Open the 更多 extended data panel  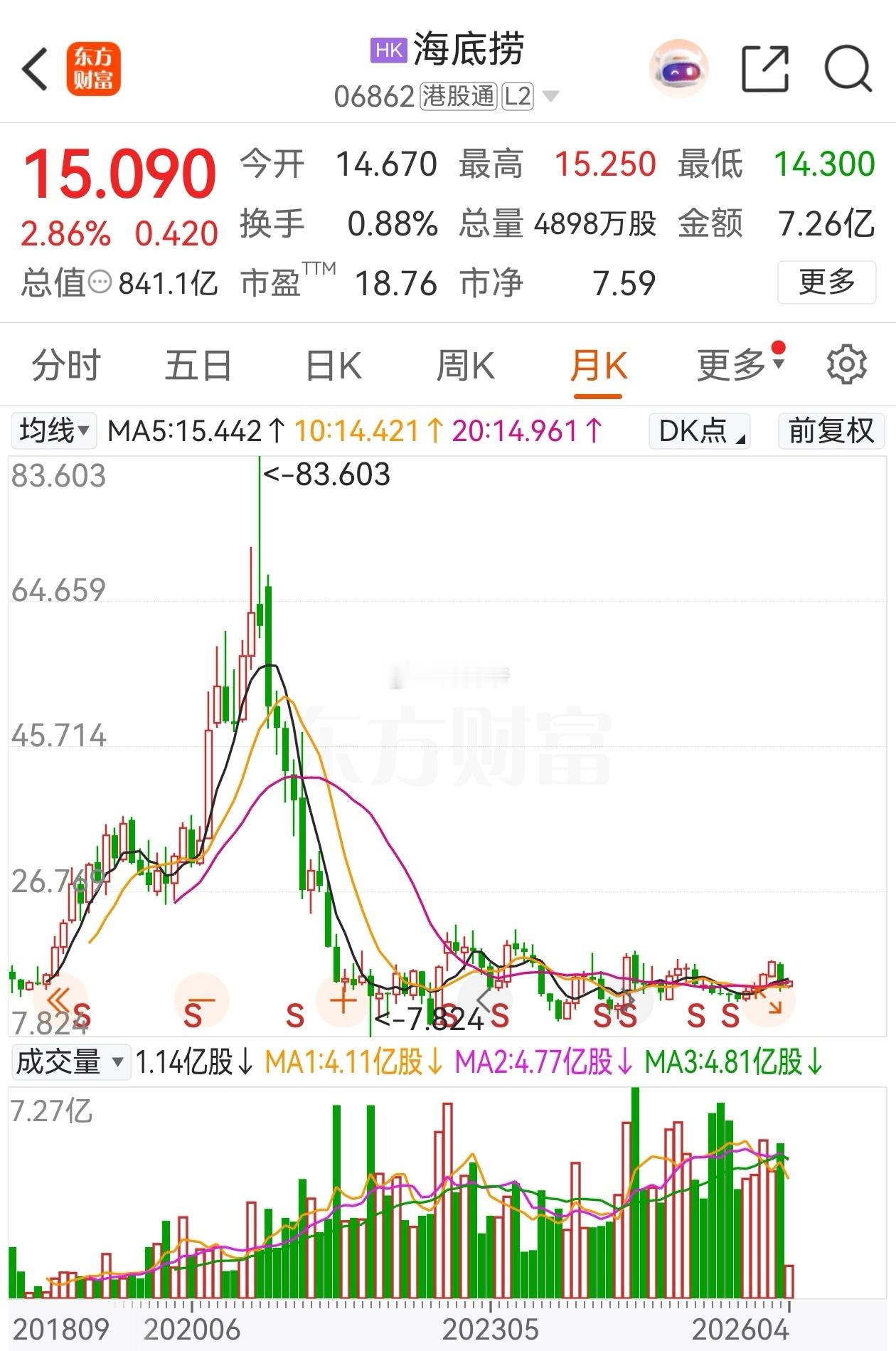tap(827, 282)
